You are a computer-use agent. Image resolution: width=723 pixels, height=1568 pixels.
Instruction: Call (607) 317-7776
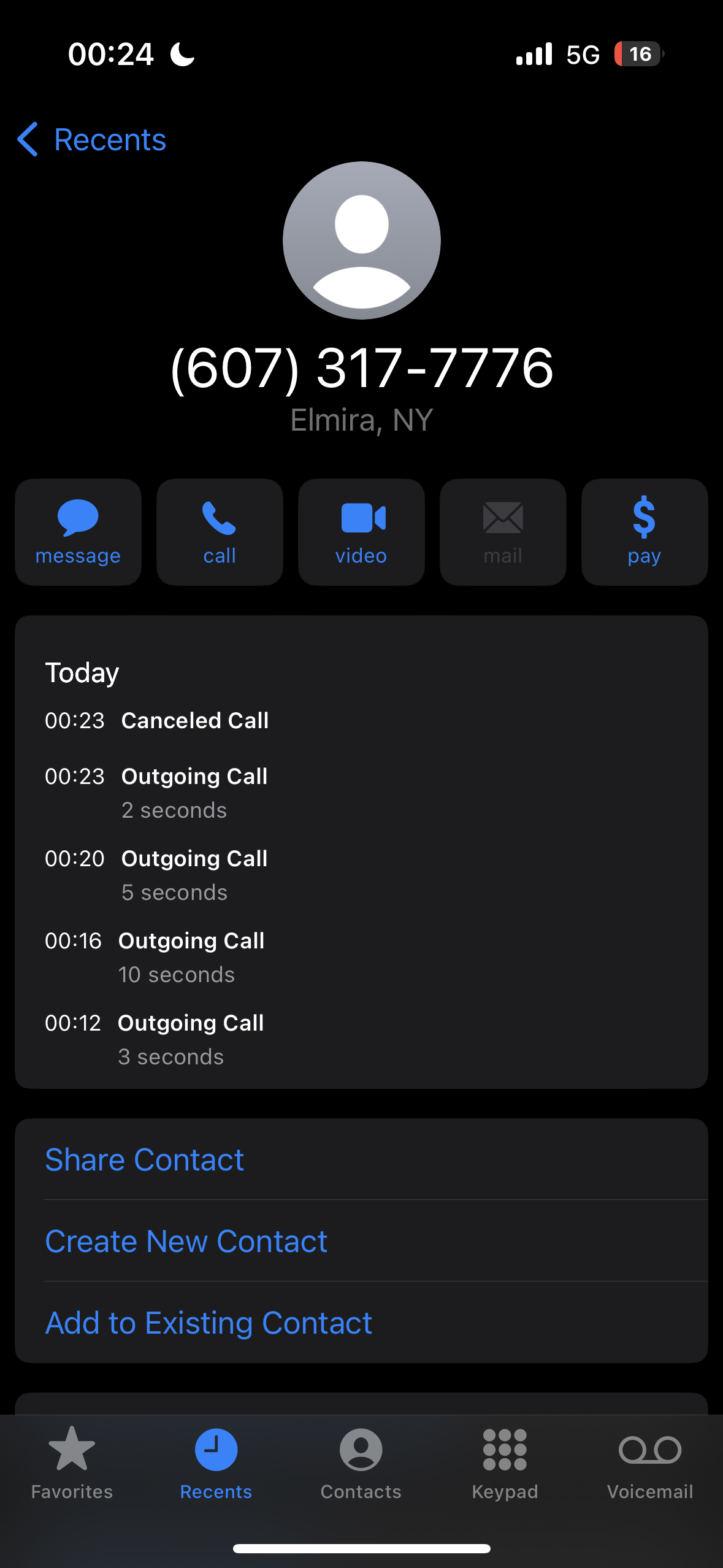[220, 532]
